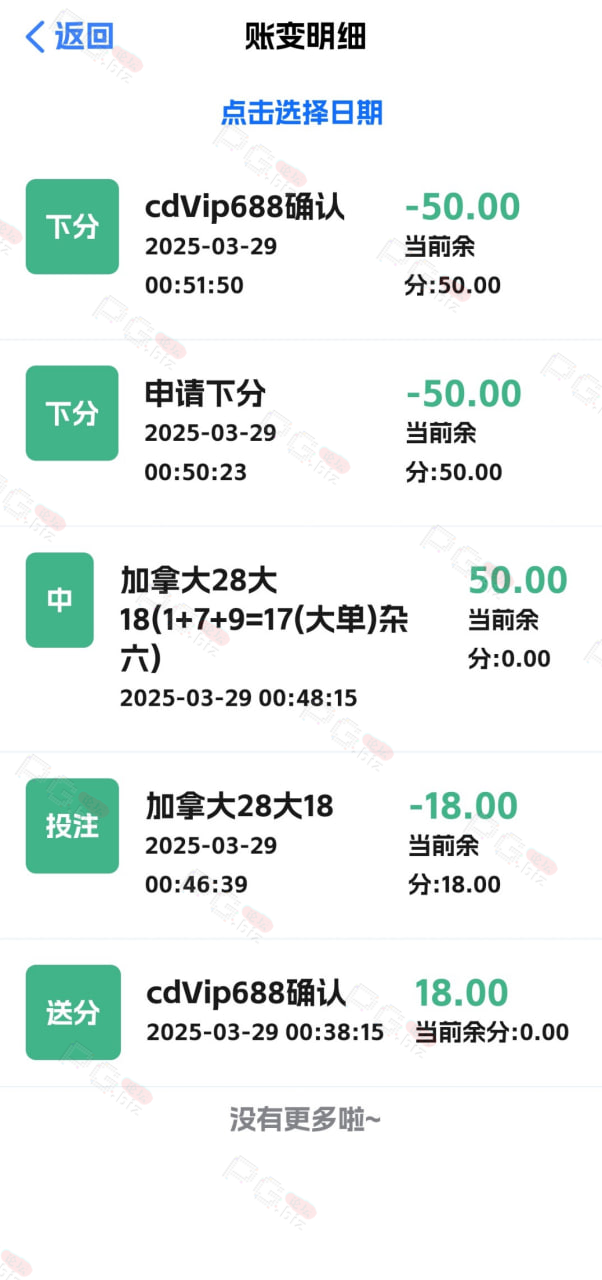The width and height of the screenshot is (602, 1280).
Task: Open the date picker via 点击选择日期
Action: pos(302,112)
